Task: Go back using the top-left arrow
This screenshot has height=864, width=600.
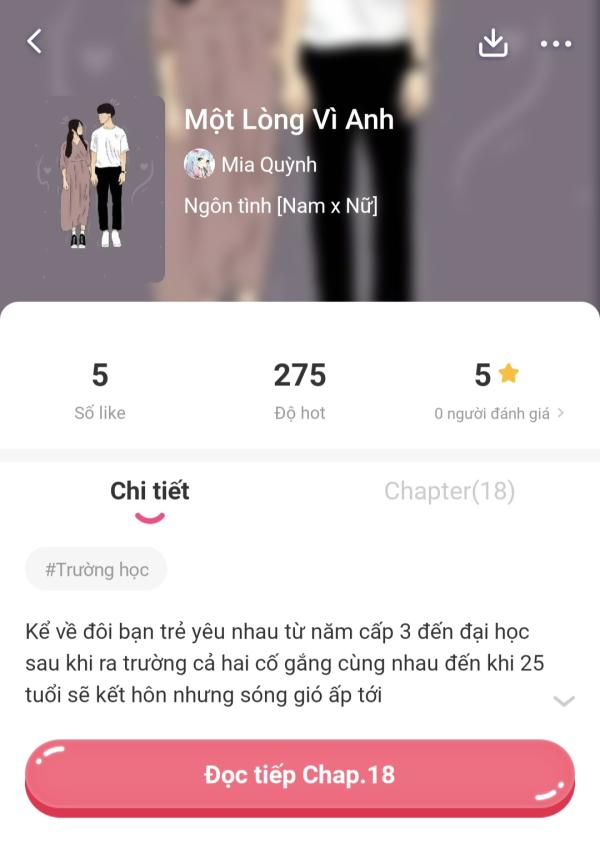Action: (x=35, y=42)
